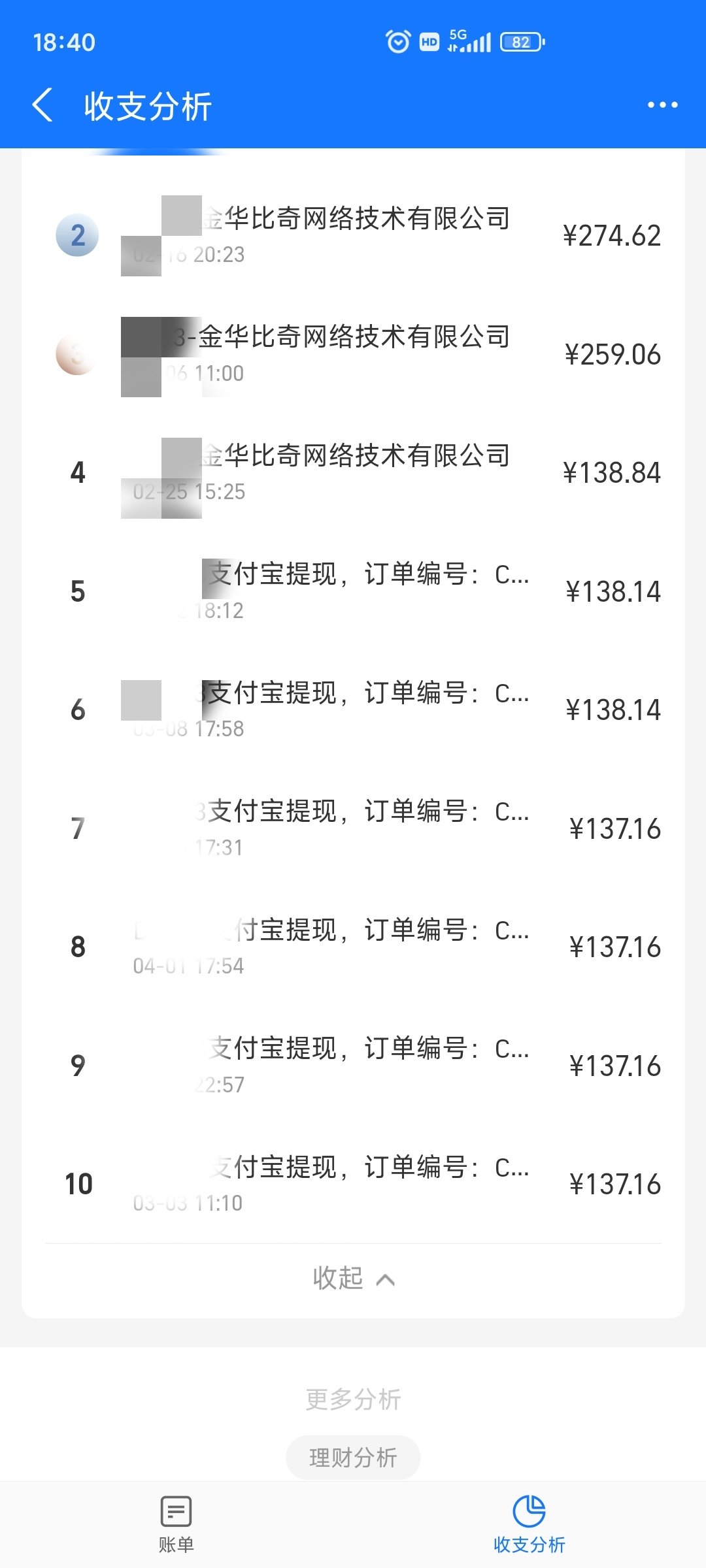706x1568 pixels.
Task: Switch to the 账单 tab
Action: coord(176,1525)
